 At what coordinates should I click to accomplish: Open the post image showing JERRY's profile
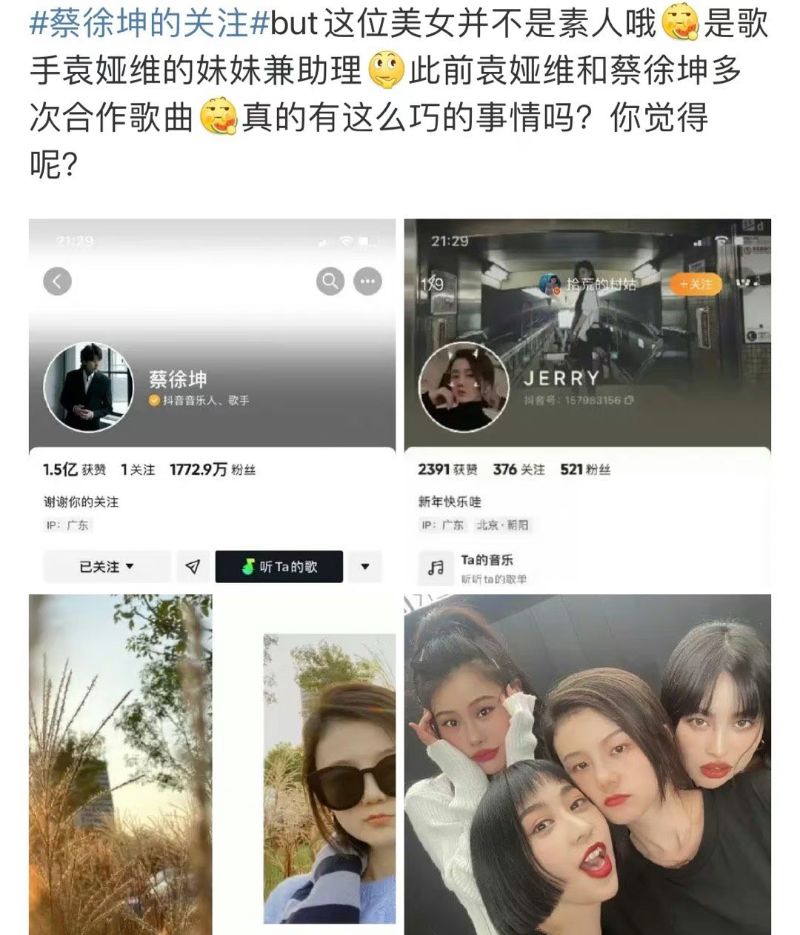click(x=587, y=400)
